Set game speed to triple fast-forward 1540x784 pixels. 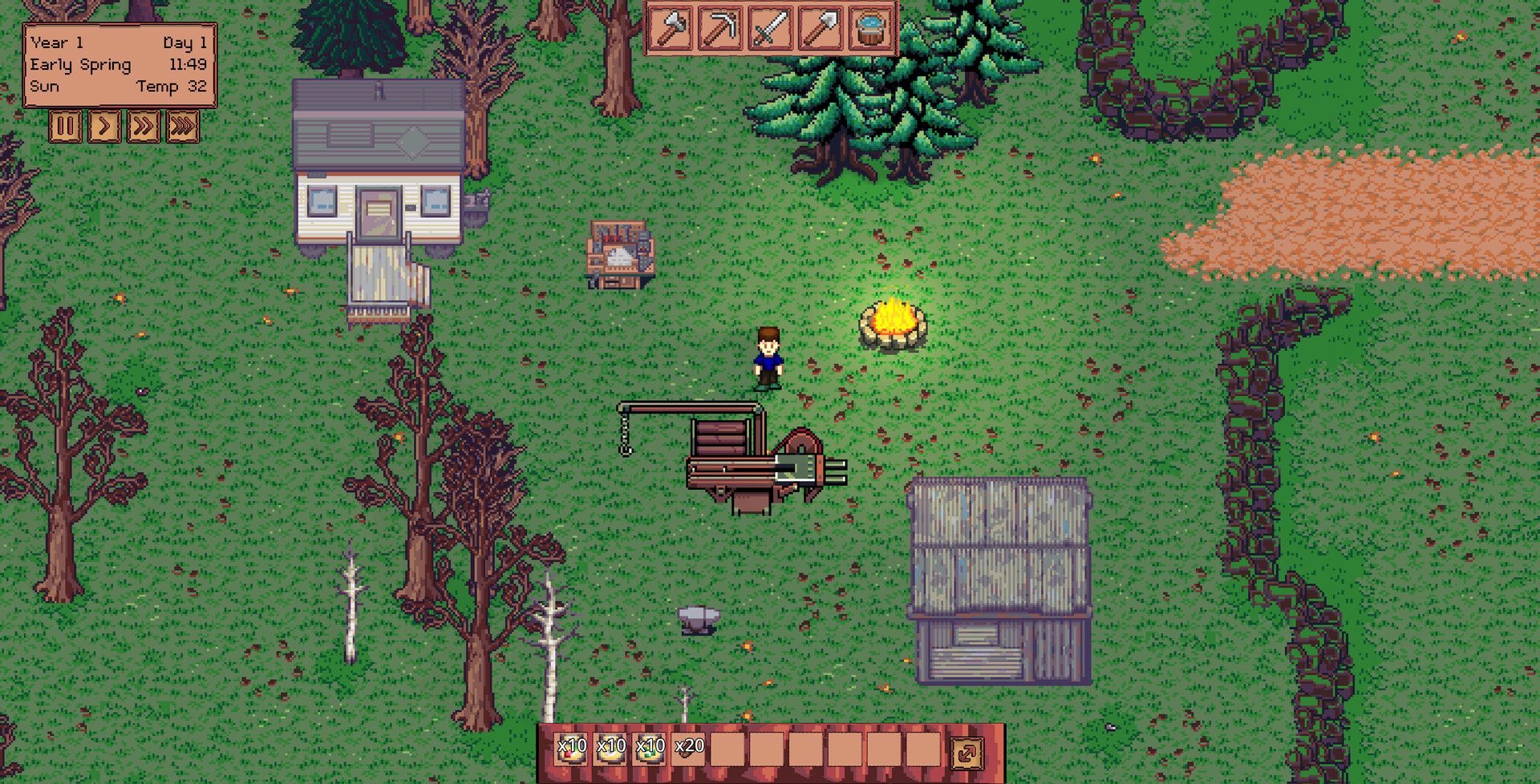click(x=183, y=127)
